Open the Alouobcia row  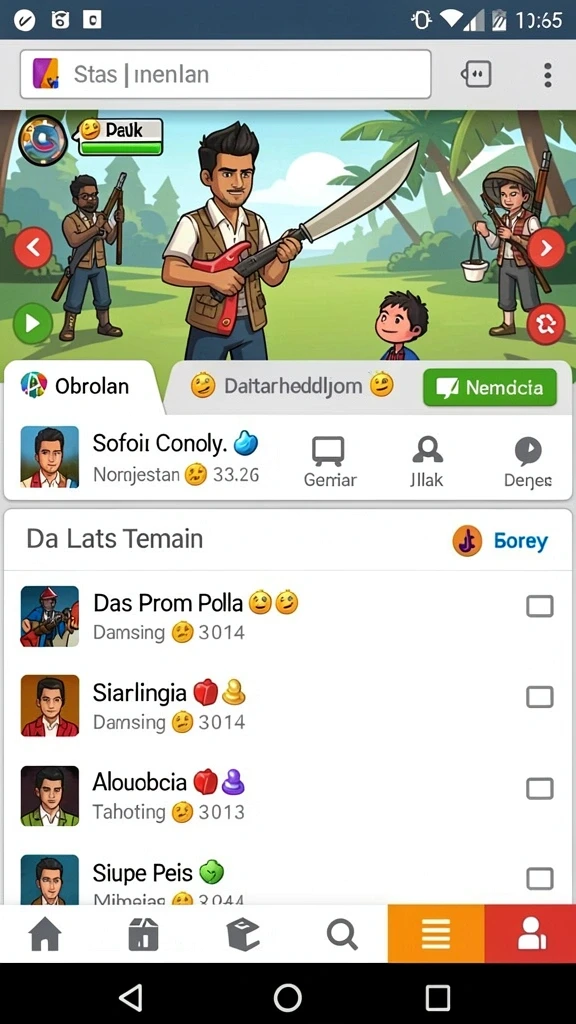[x=287, y=795]
